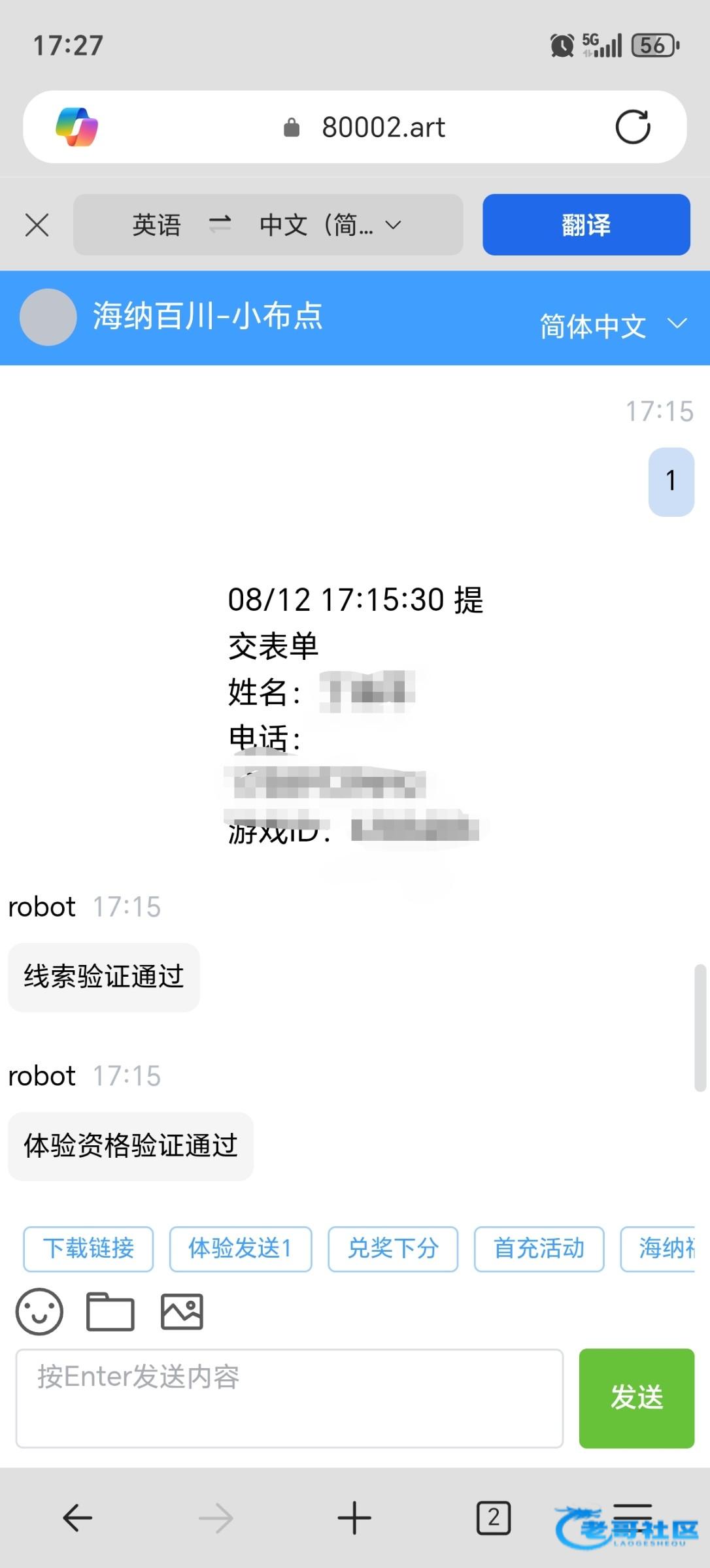Open the tab switcher showing 2 tabs
Viewport: 710px width, 1568px height.
click(x=494, y=1518)
